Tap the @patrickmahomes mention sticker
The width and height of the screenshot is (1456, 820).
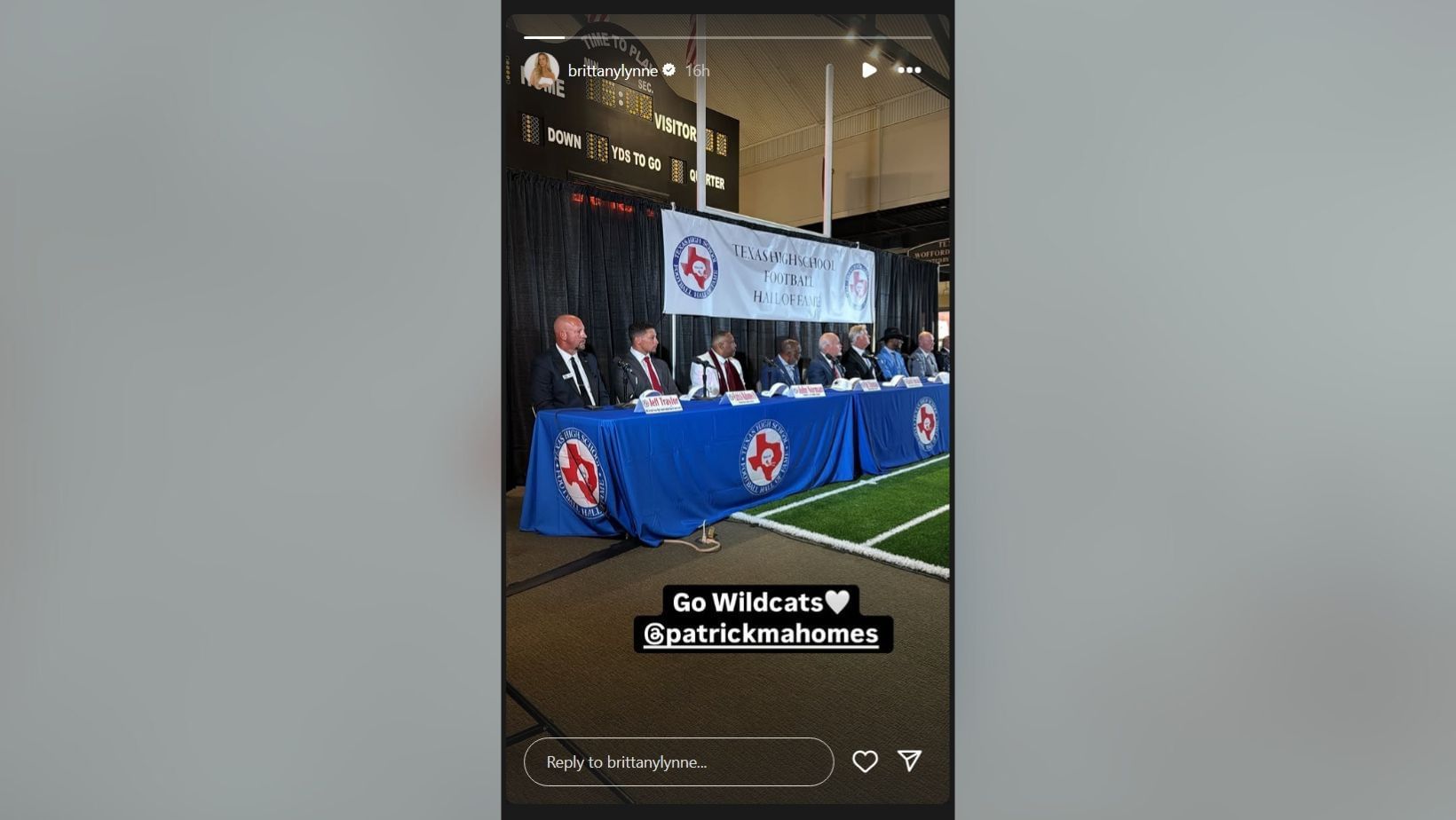coord(763,635)
